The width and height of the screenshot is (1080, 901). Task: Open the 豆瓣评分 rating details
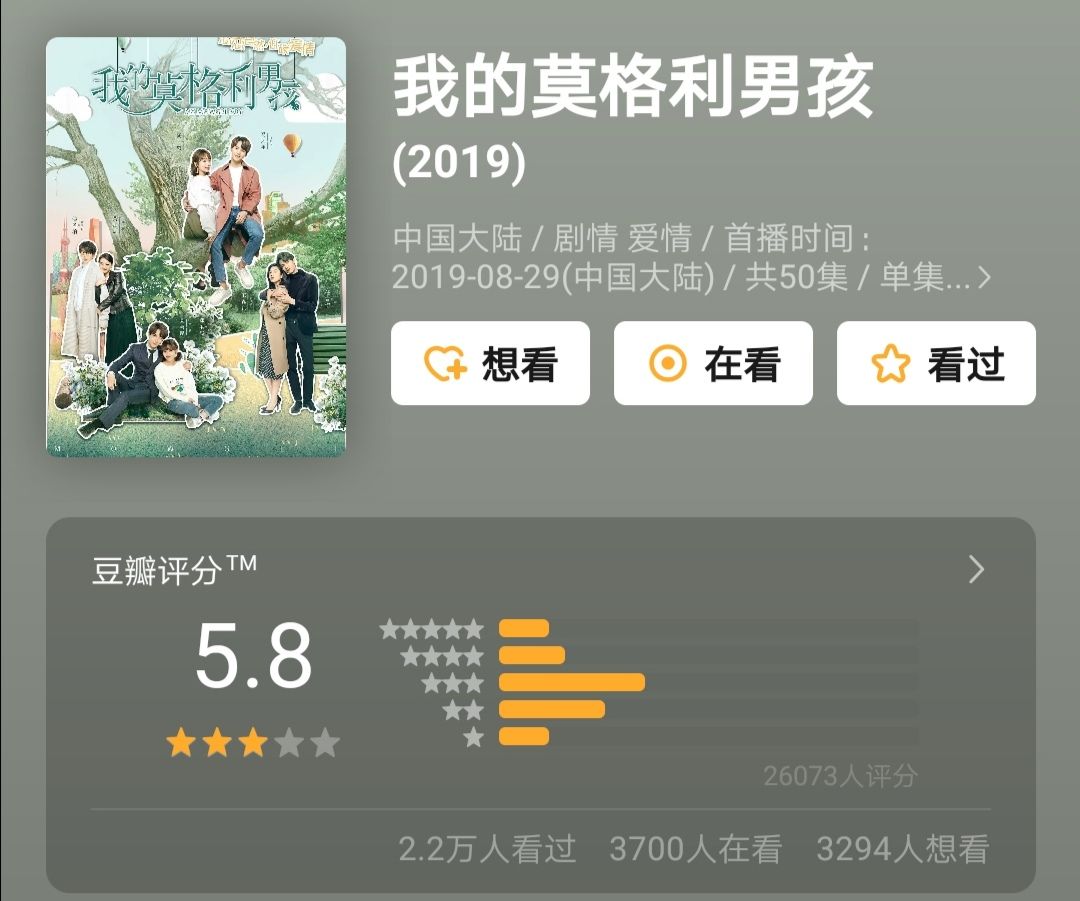[x=976, y=570]
